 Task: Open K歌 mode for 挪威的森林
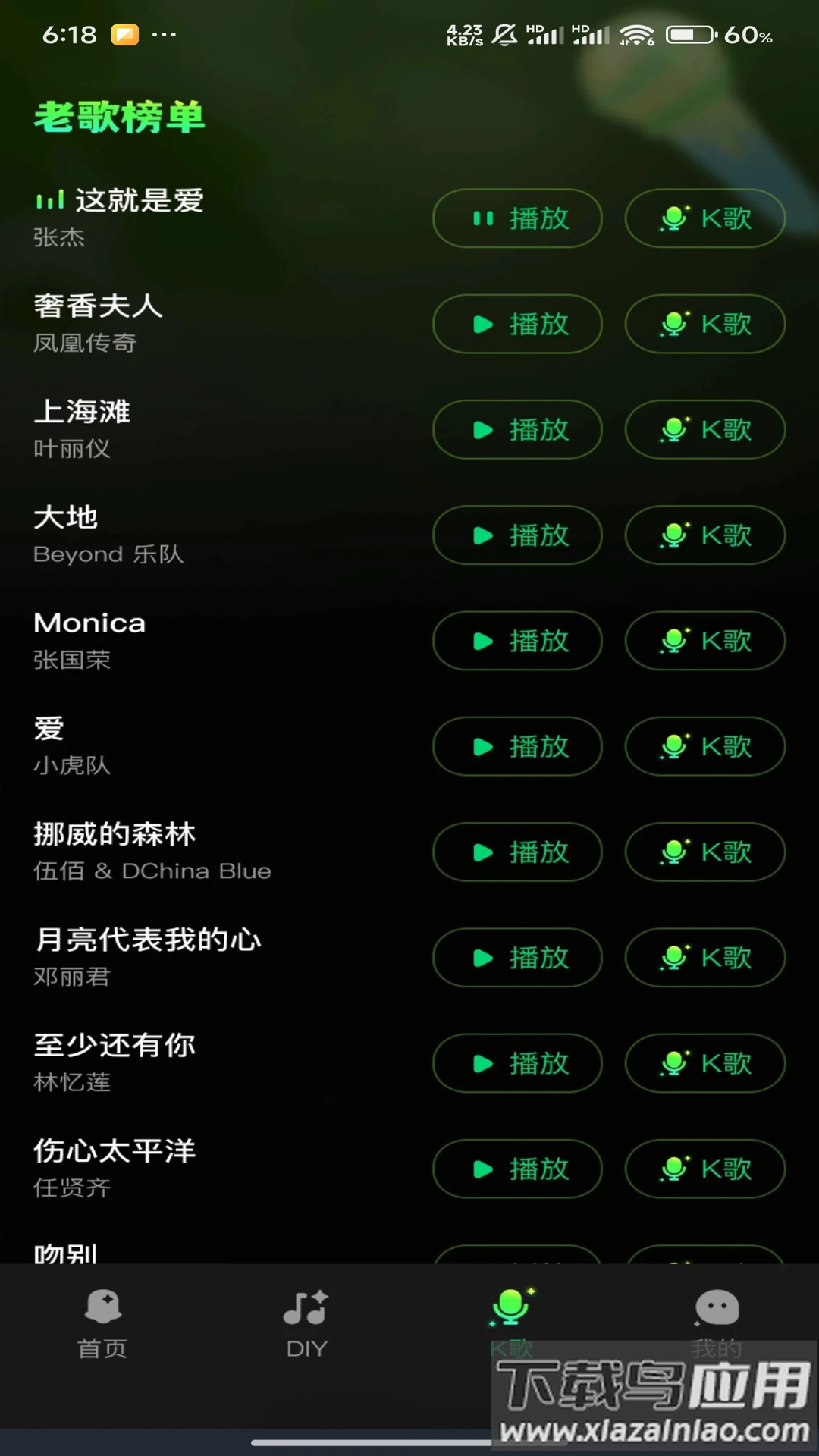[x=704, y=852]
